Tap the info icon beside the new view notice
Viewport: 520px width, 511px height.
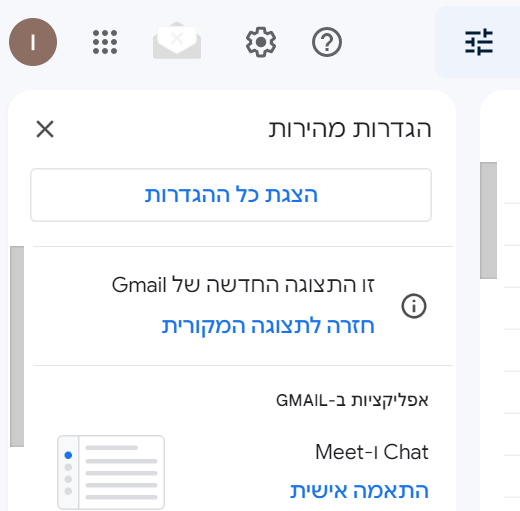pyautogui.click(x=414, y=306)
